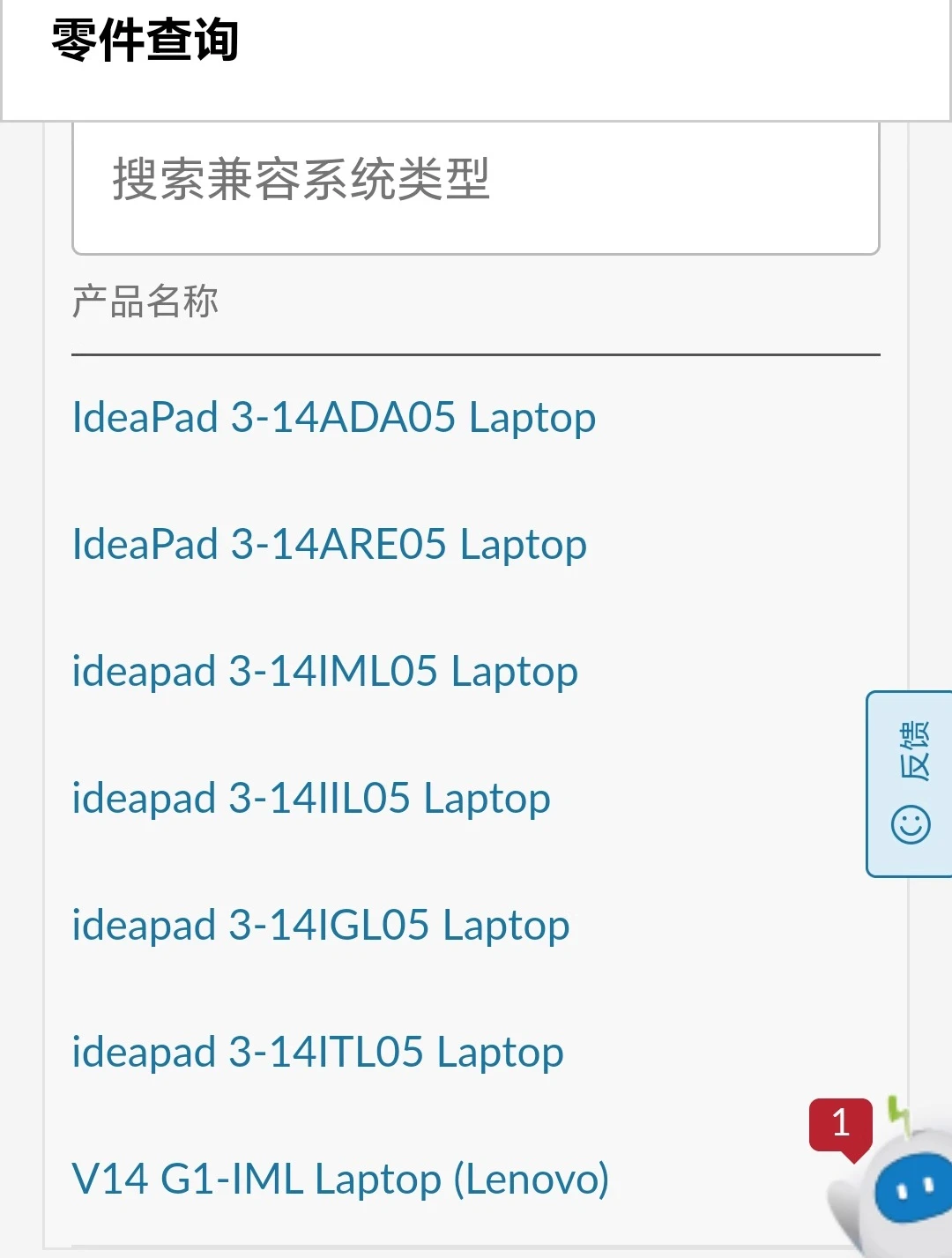Screen dimensions: 952x1258
Task: Open IdeaPad 3-14ADA05 Laptop parts page
Action: click(x=333, y=416)
